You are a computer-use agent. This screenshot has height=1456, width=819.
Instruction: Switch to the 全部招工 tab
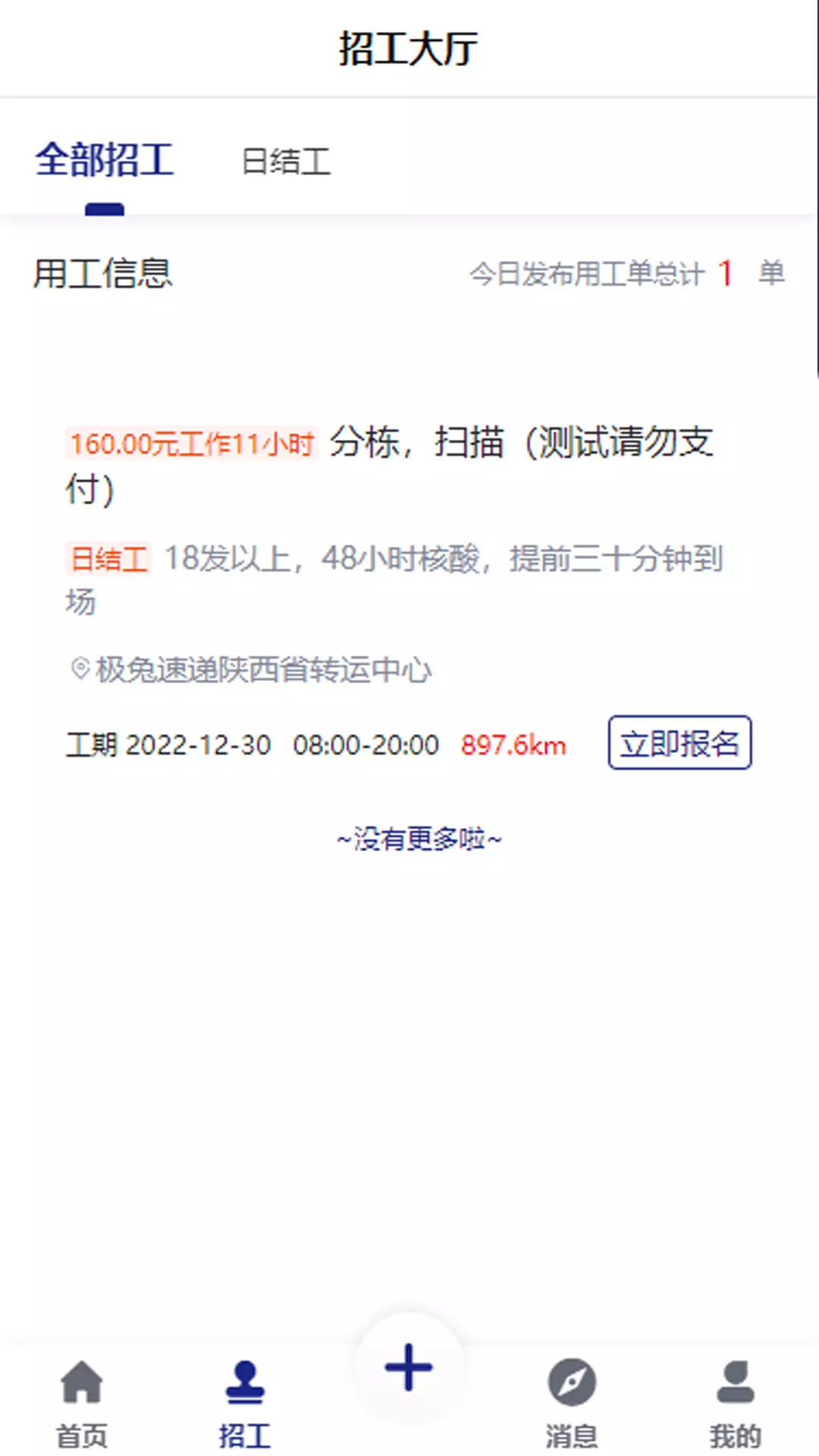coord(105,160)
